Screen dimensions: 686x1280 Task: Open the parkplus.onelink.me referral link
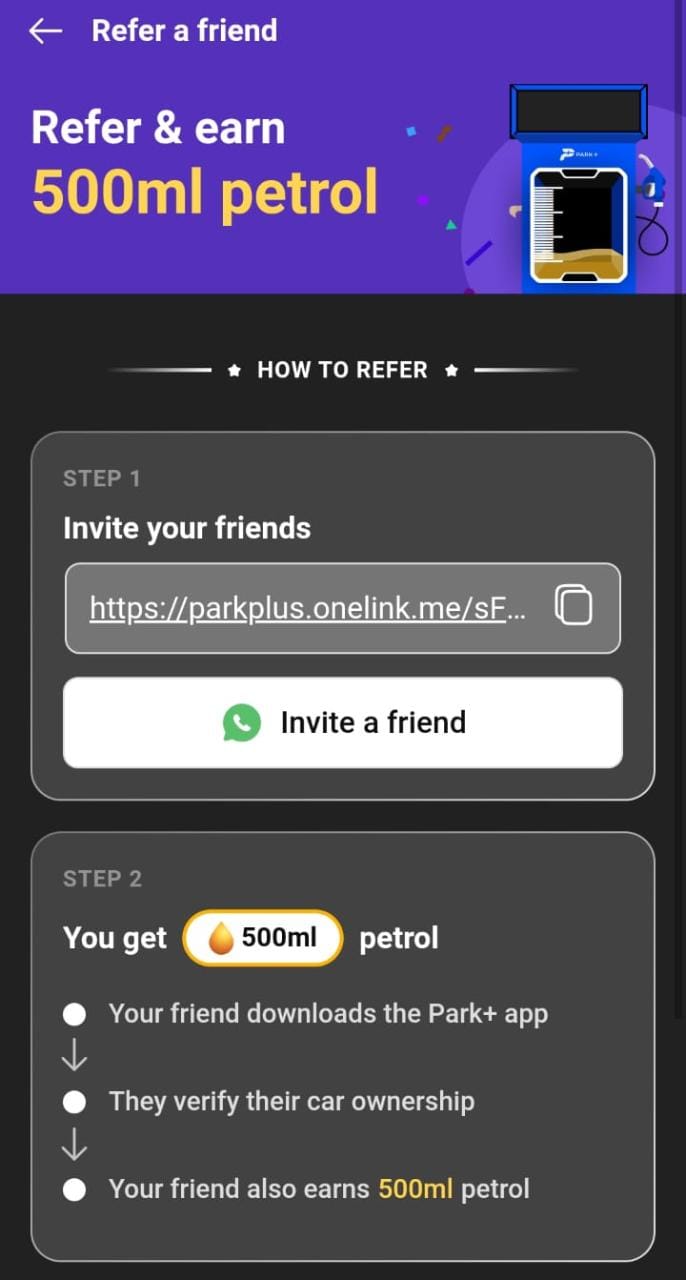tap(306, 608)
